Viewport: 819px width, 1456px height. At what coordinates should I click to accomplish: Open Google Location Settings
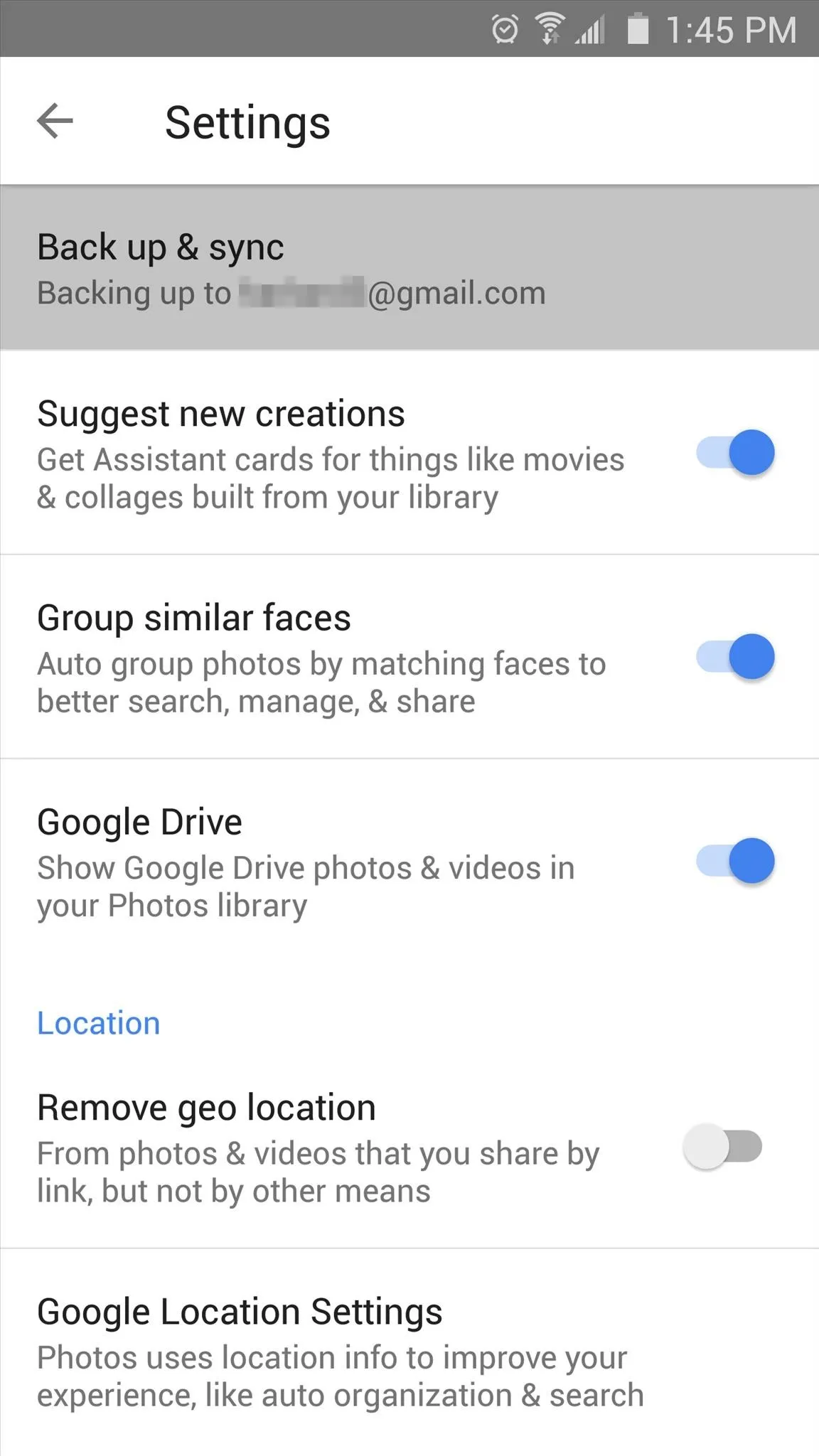pyautogui.click(x=409, y=1352)
